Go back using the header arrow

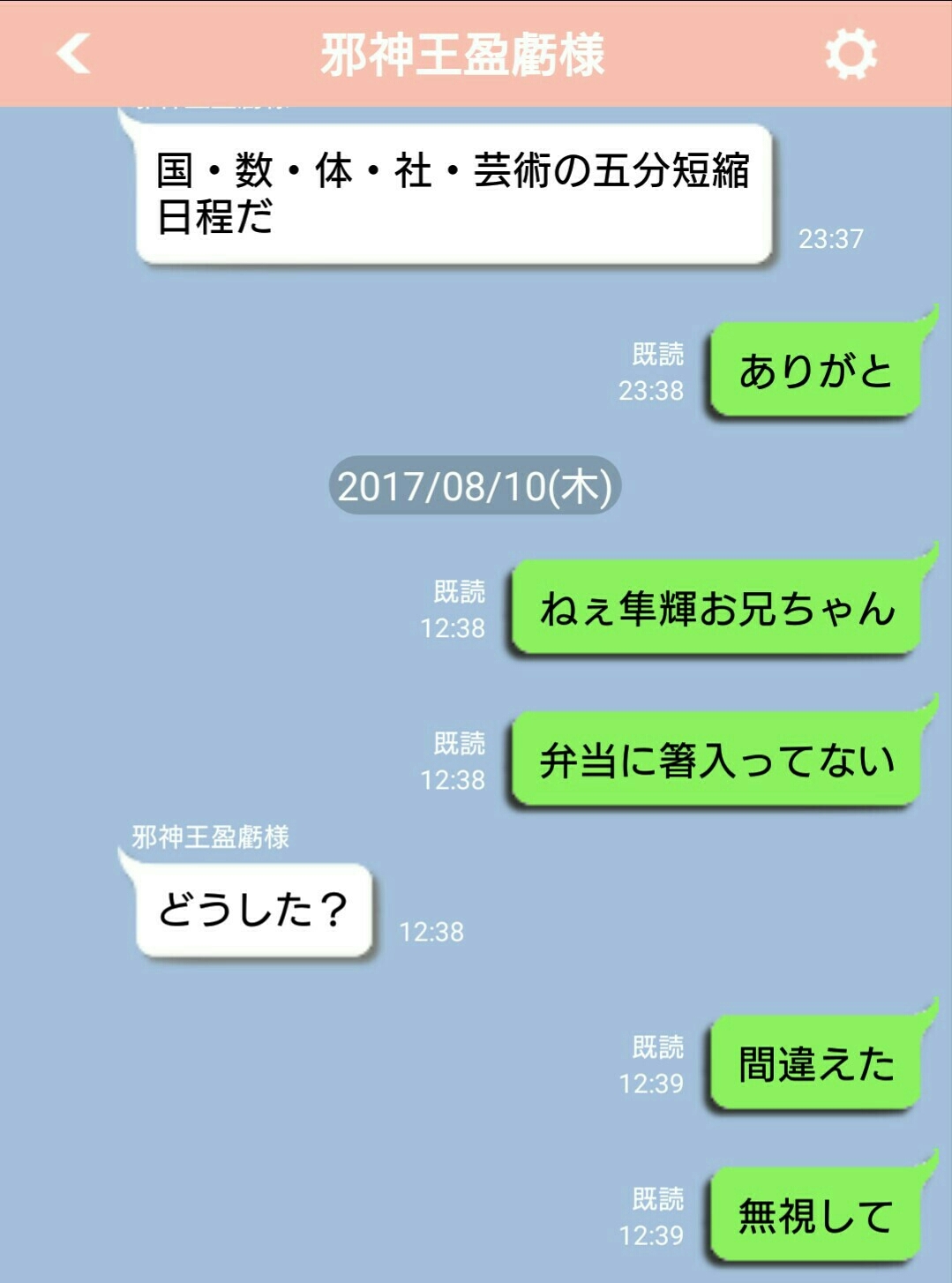[x=74, y=54]
